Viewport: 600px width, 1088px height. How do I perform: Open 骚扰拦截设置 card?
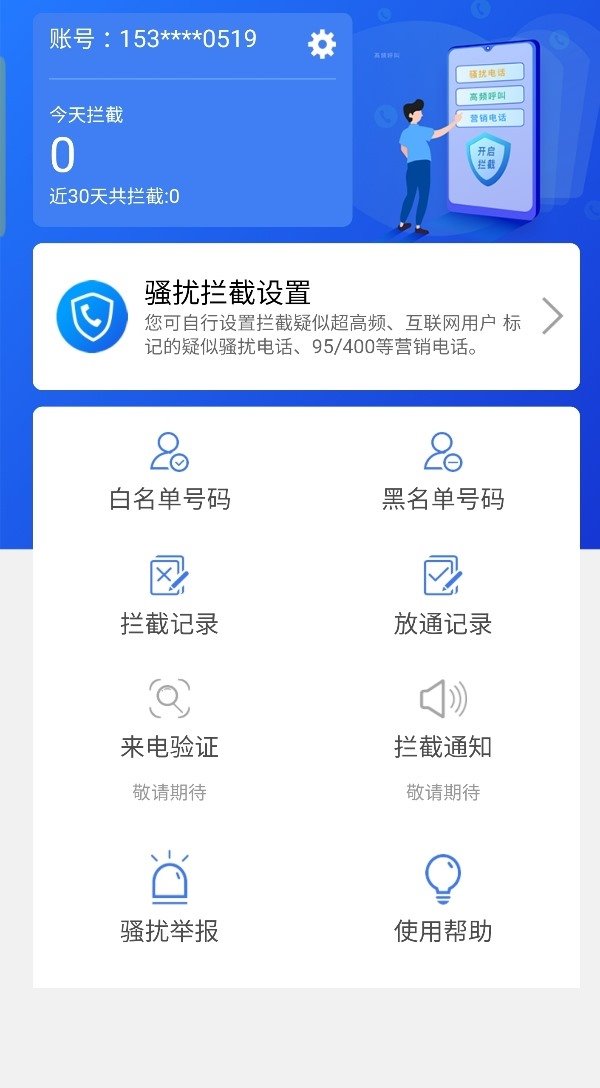(306, 316)
